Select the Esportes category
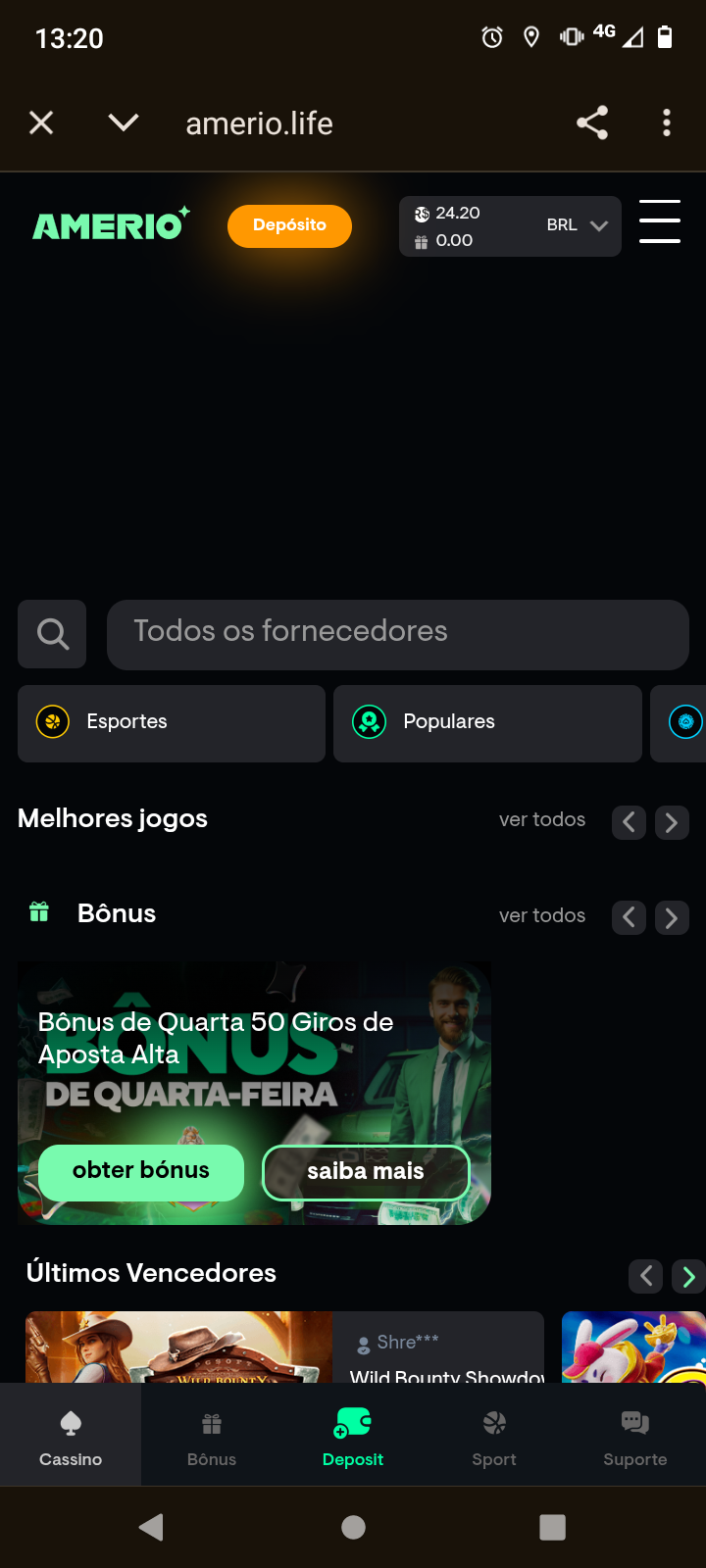The image size is (706, 1568). pos(172,723)
